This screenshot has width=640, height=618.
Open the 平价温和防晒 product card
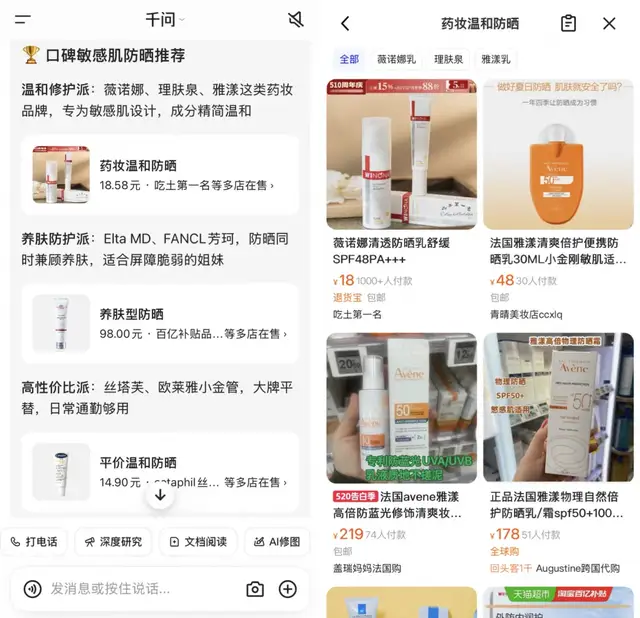160,472
